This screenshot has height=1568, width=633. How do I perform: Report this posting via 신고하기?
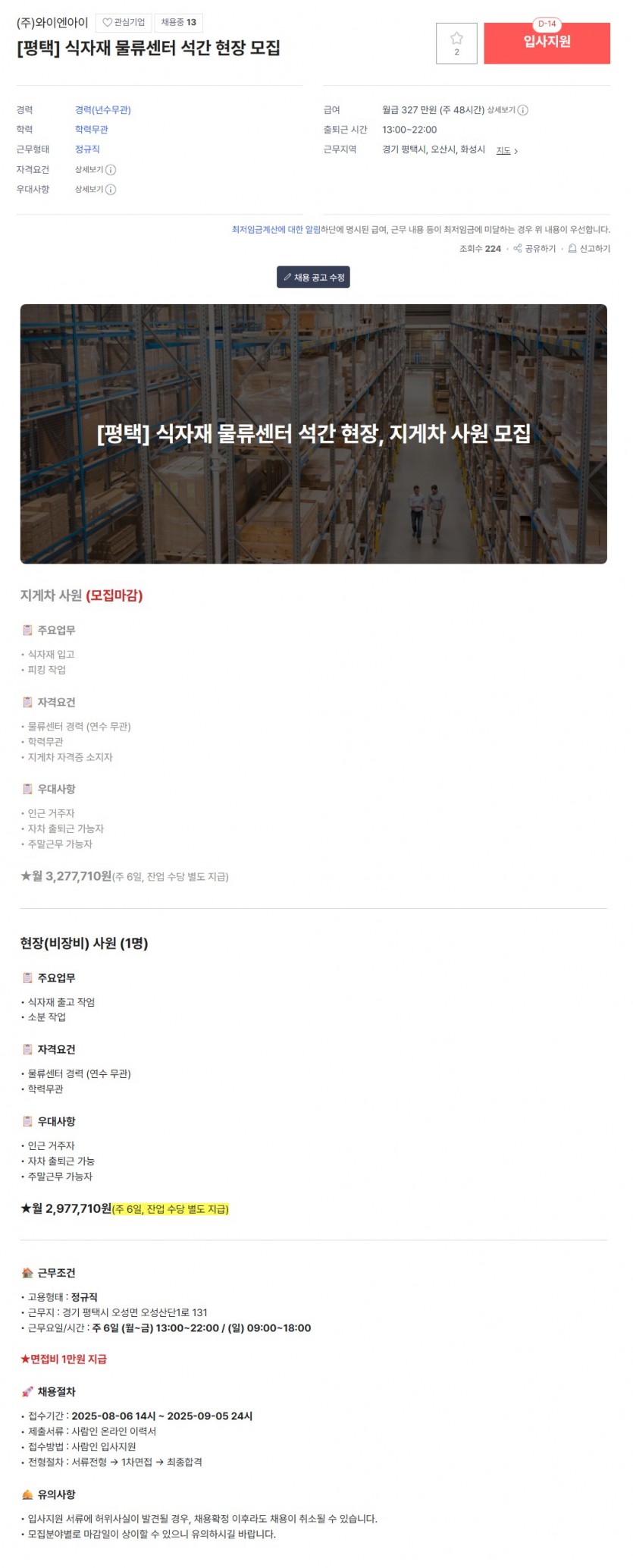(x=589, y=249)
